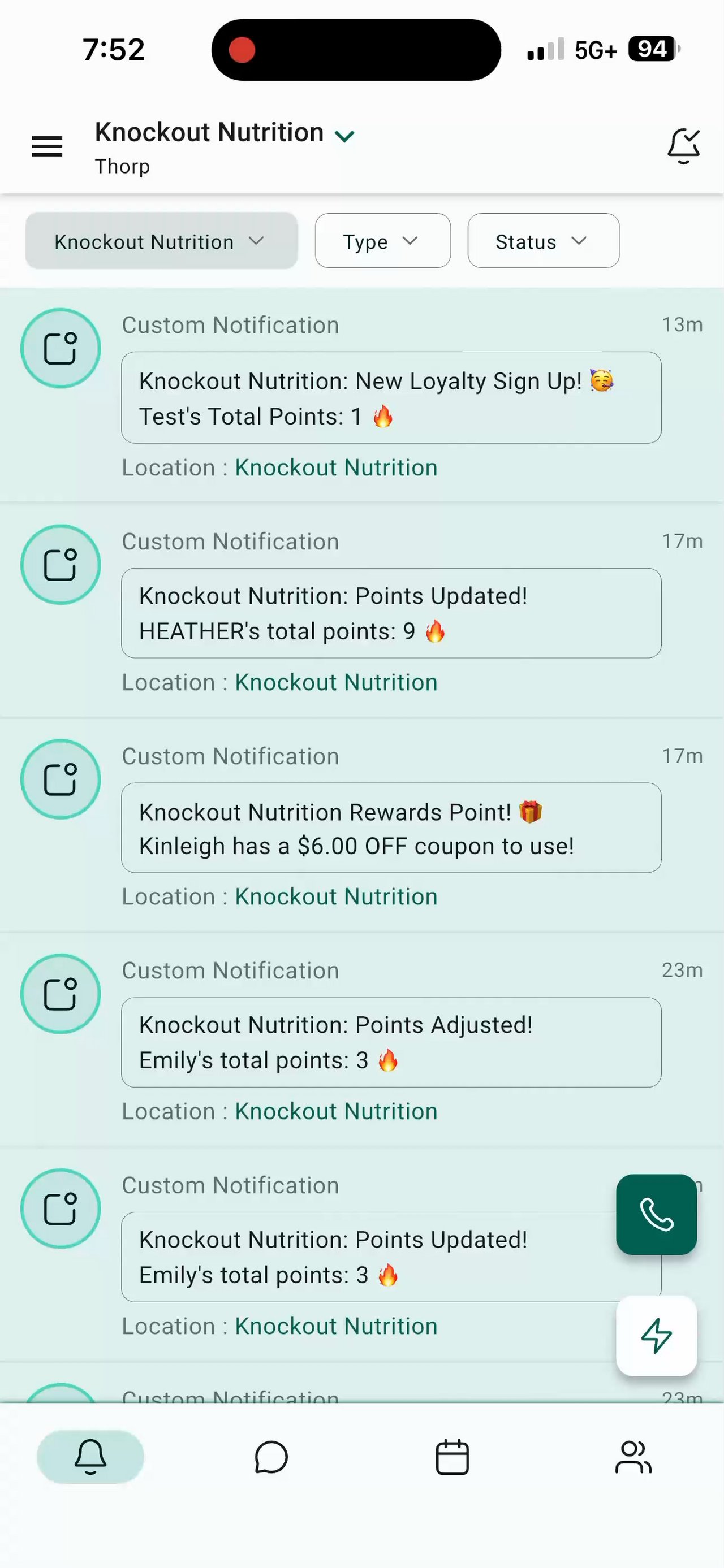Open Emily's Points Adjusted notification

point(390,1042)
